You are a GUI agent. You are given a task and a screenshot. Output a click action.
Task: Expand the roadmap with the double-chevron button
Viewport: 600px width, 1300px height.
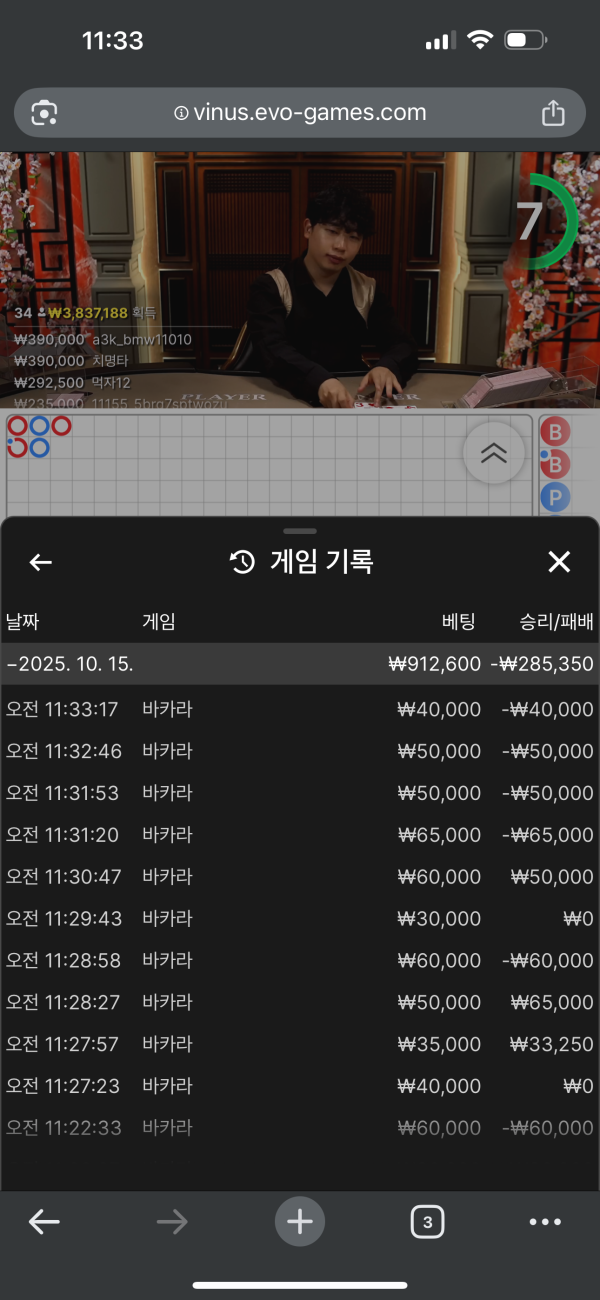tap(493, 453)
